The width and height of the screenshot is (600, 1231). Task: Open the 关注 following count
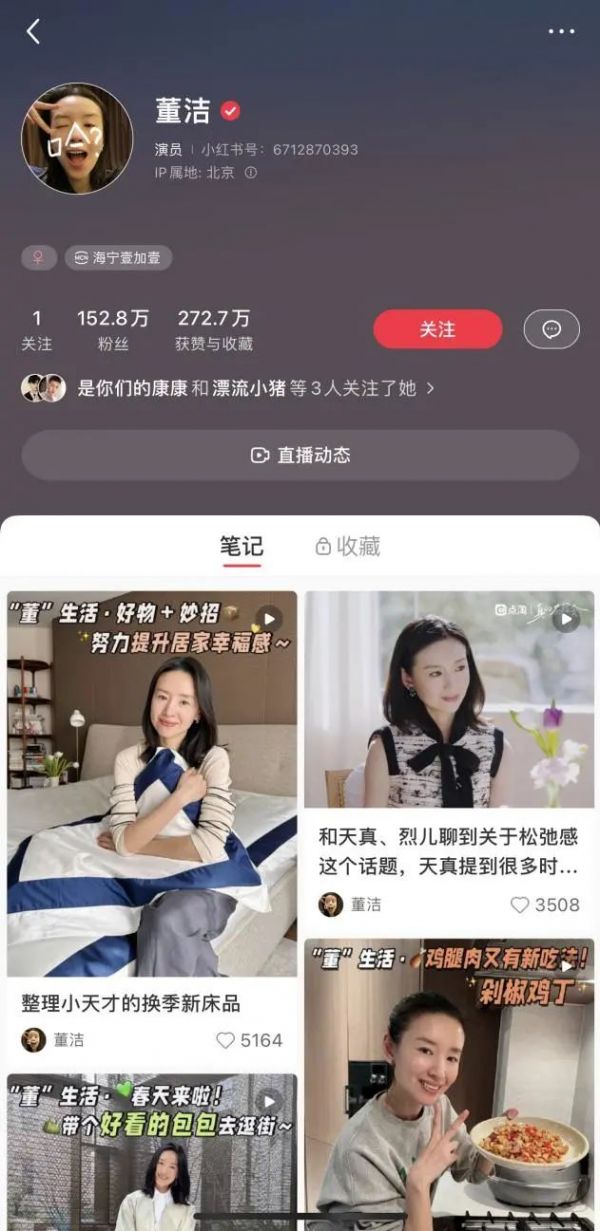click(37, 329)
